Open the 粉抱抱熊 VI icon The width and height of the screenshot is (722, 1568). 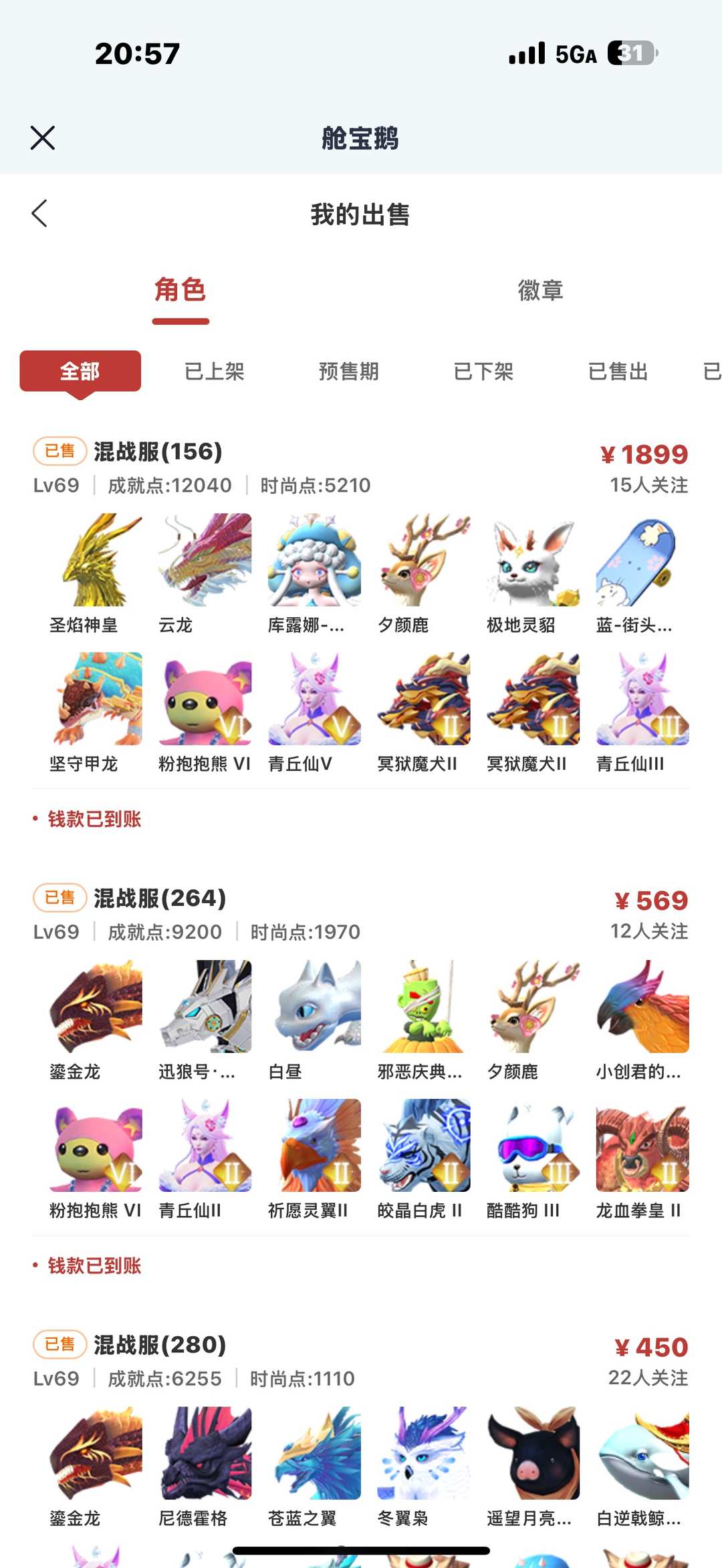click(x=204, y=705)
